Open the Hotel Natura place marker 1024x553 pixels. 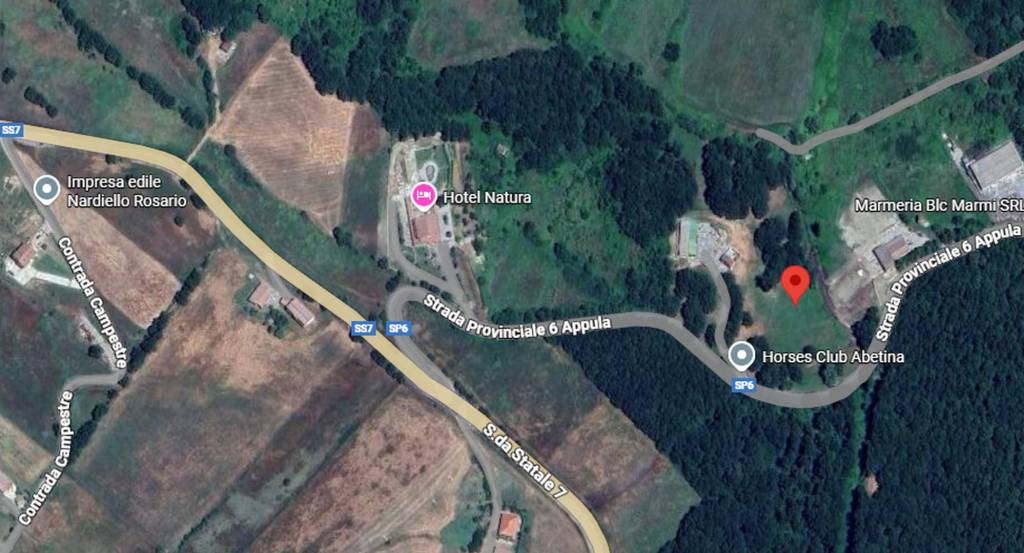424,196
